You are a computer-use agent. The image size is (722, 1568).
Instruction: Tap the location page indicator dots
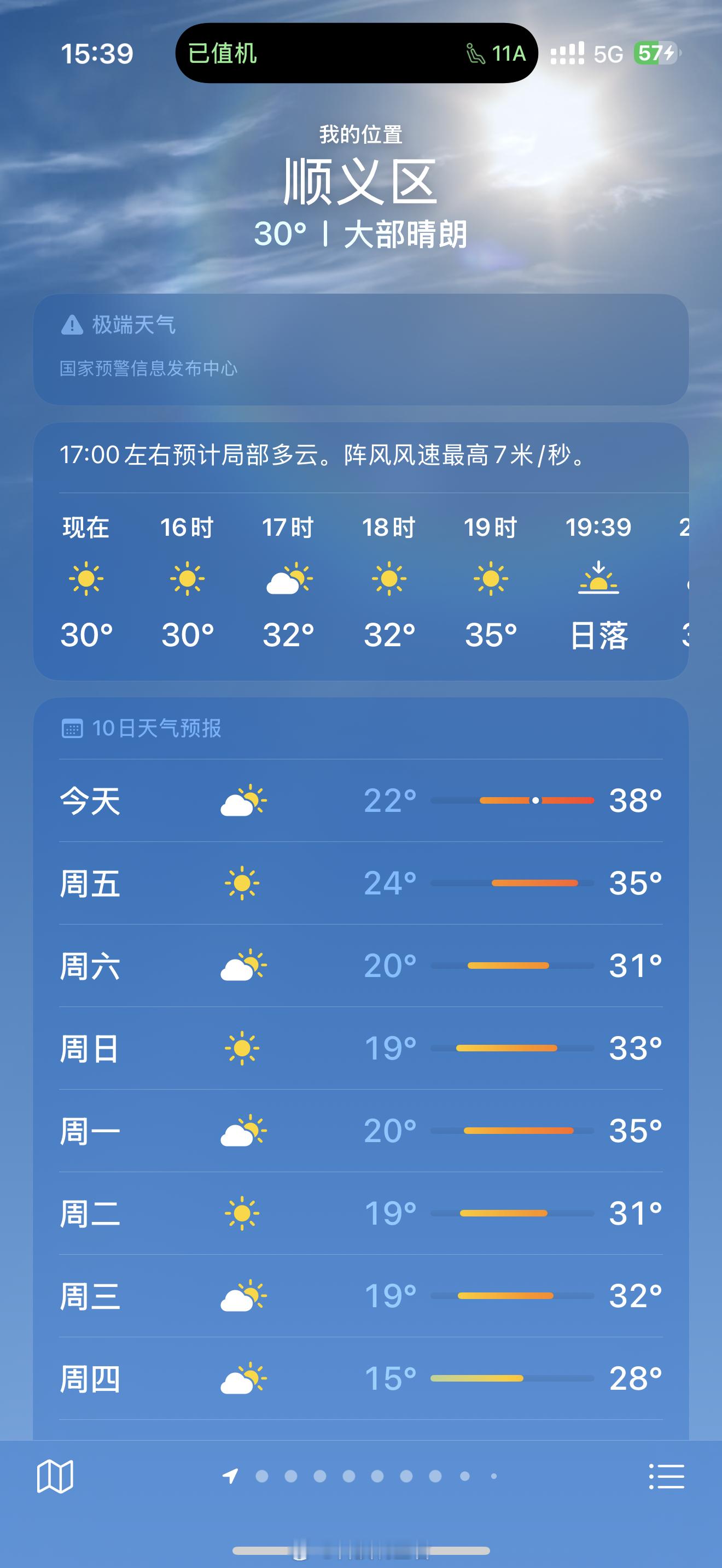(x=360, y=1476)
